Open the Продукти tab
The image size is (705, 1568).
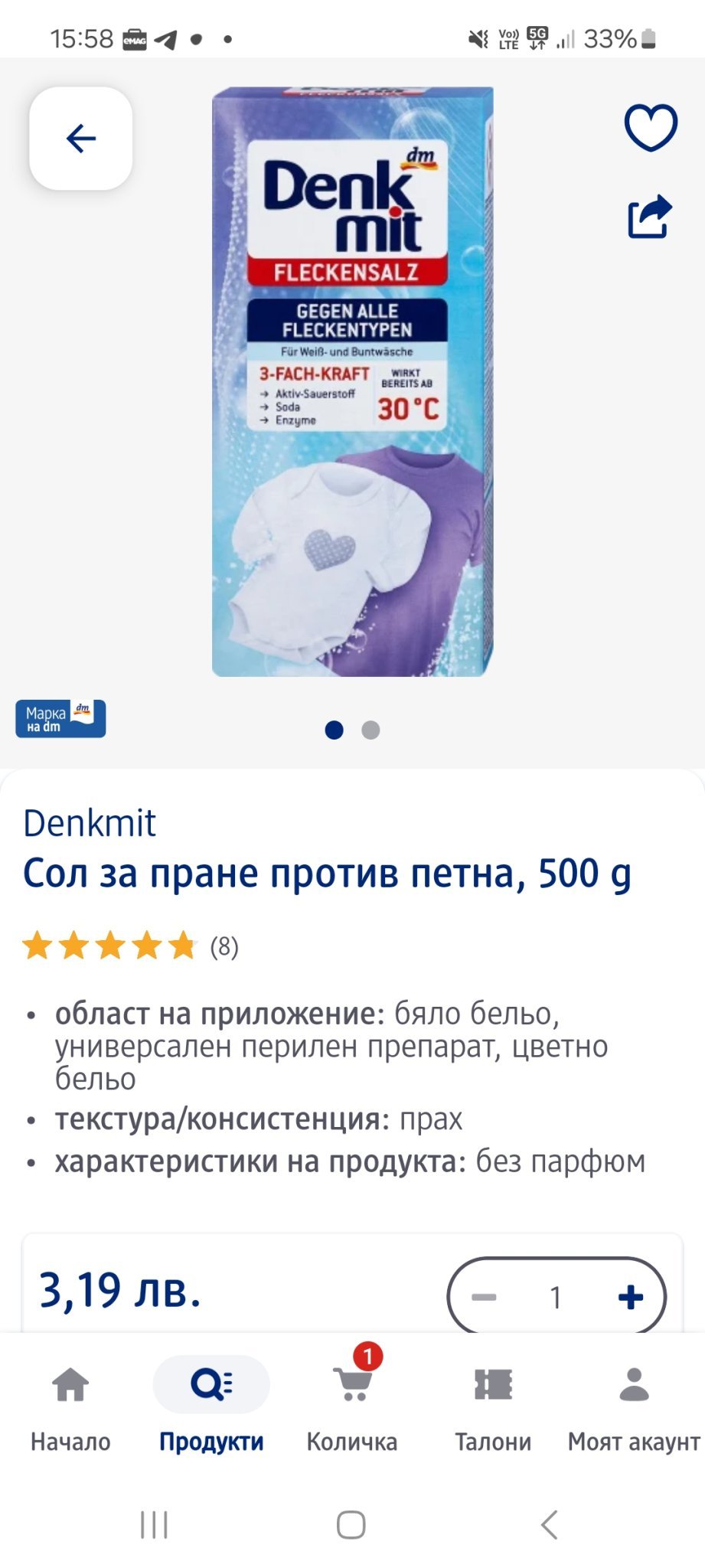pos(211,1406)
